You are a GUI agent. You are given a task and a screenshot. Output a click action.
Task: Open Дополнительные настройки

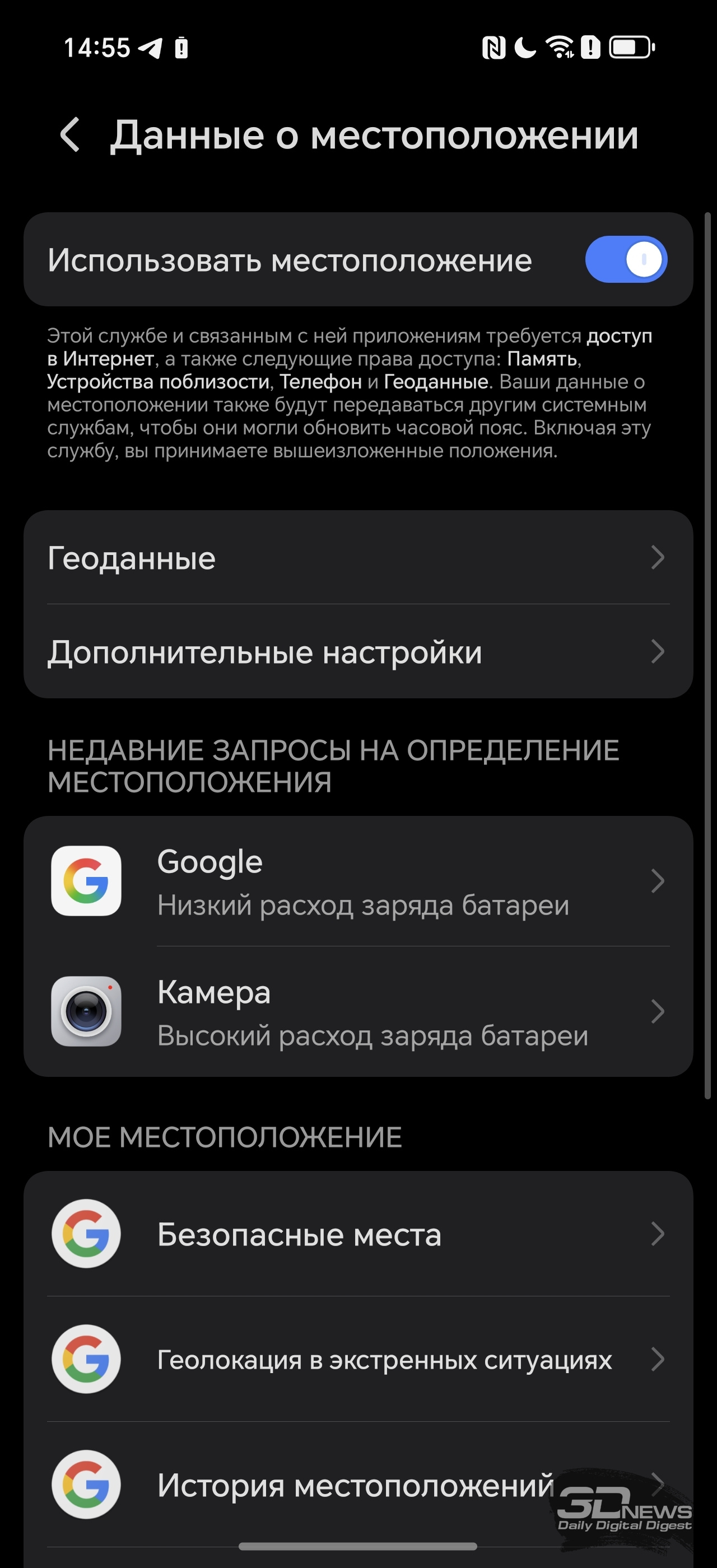pyautogui.click(x=358, y=651)
